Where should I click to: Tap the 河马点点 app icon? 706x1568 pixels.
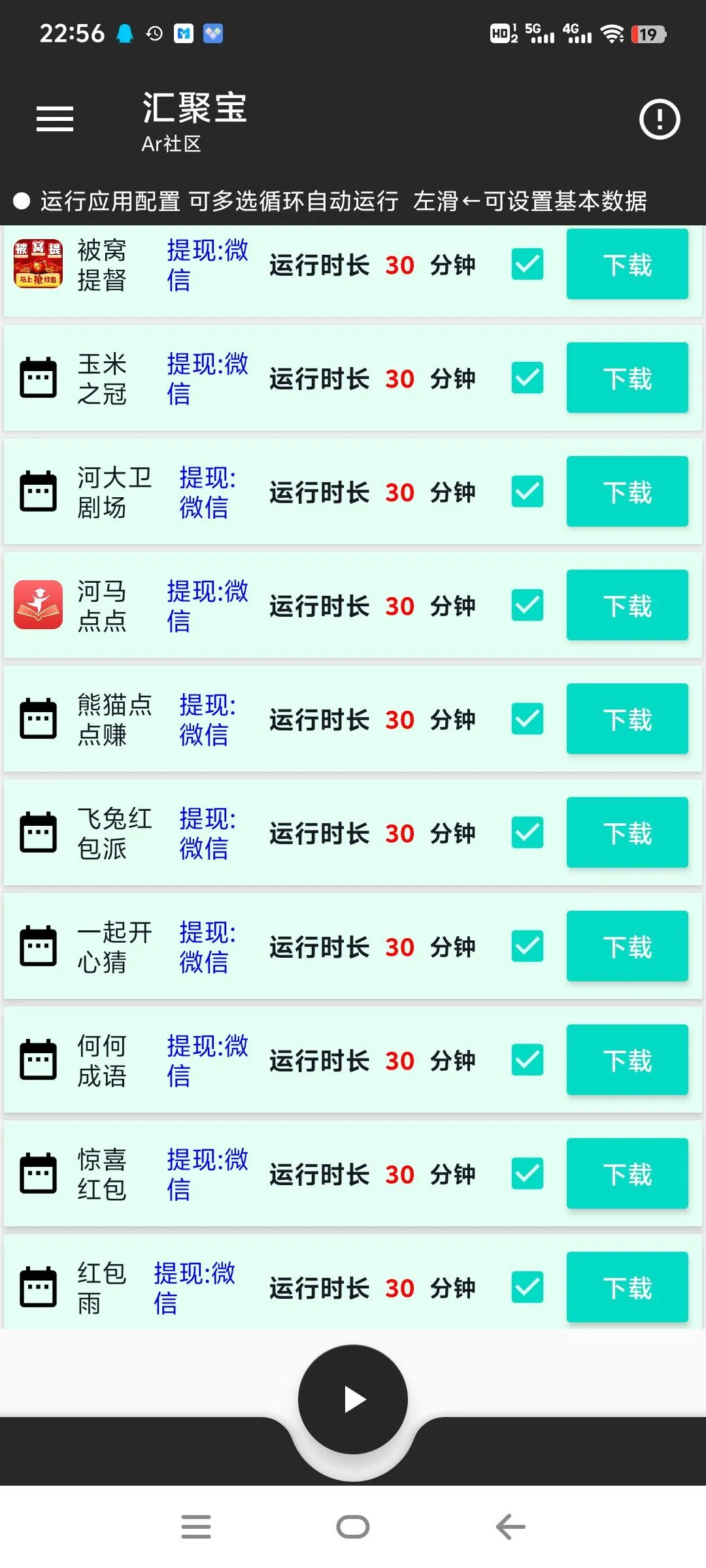[x=38, y=605]
